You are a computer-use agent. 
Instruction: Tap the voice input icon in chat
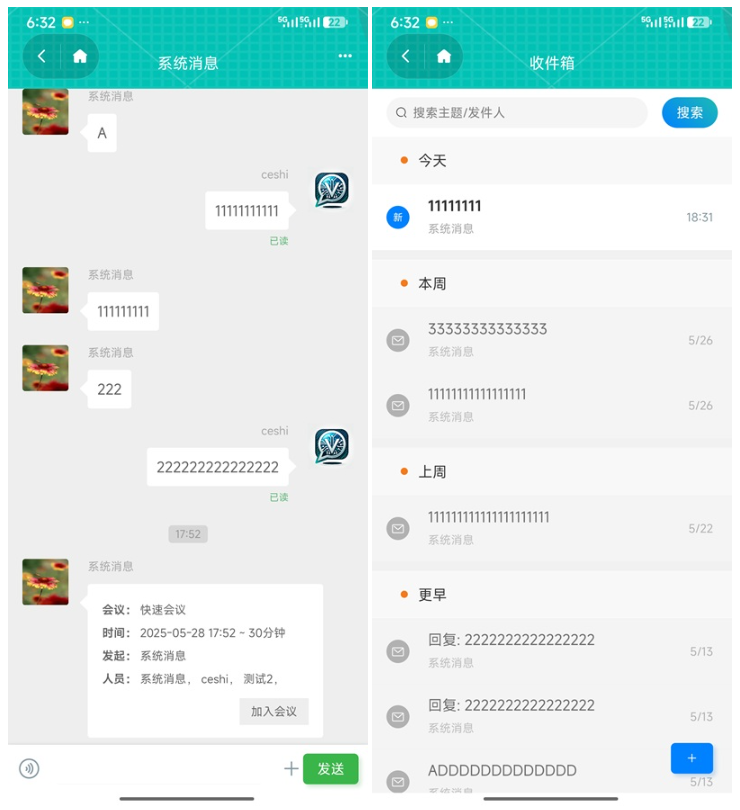tap(29, 768)
